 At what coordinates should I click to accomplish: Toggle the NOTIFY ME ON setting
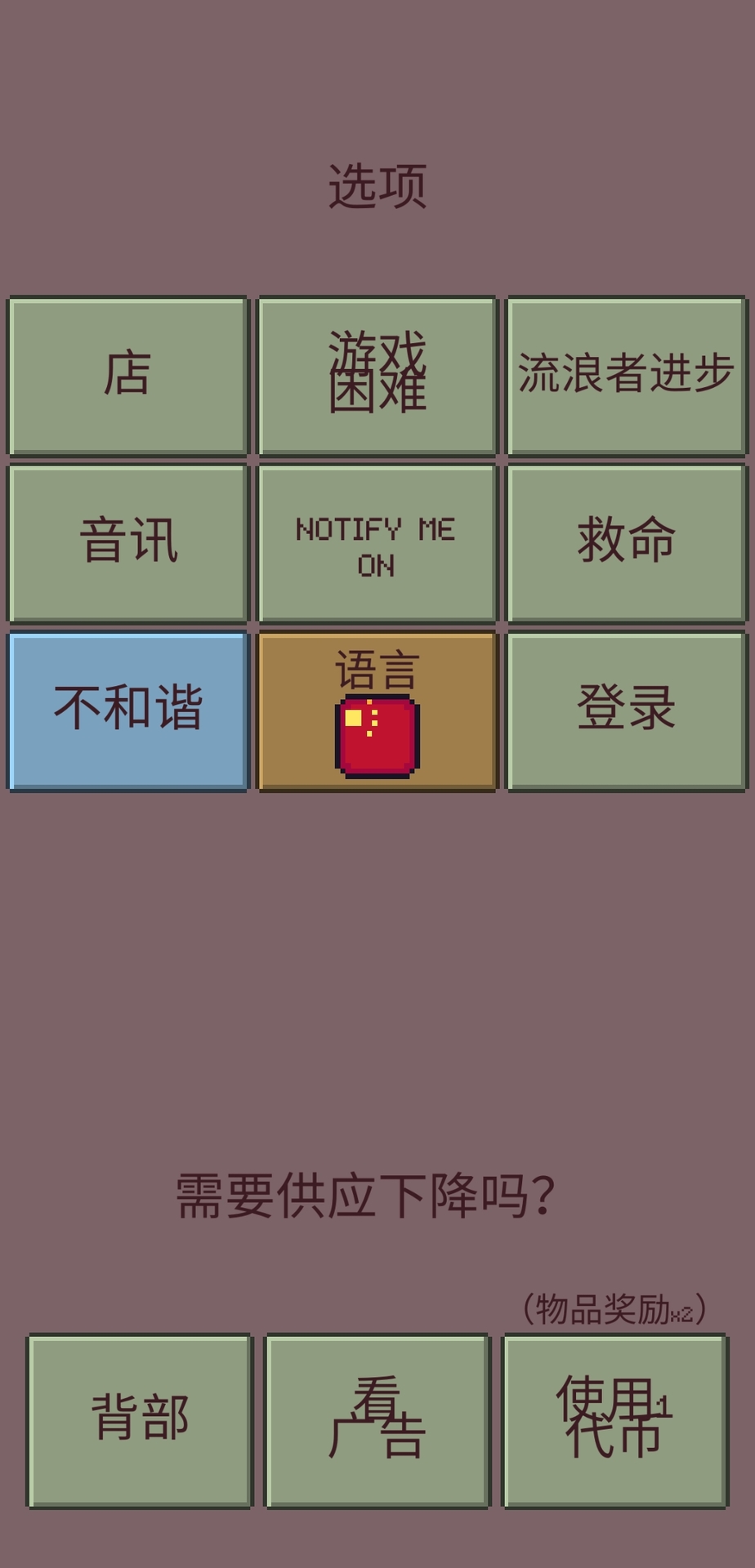tap(377, 543)
